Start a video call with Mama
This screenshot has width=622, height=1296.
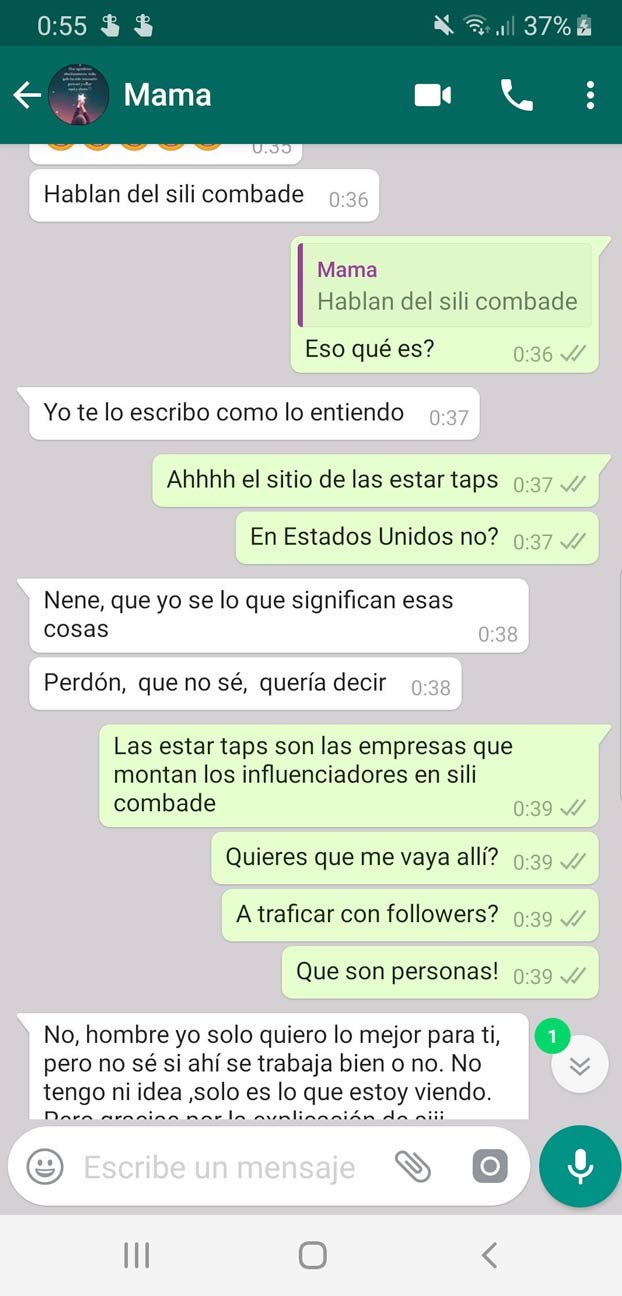[x=432, y=95]
